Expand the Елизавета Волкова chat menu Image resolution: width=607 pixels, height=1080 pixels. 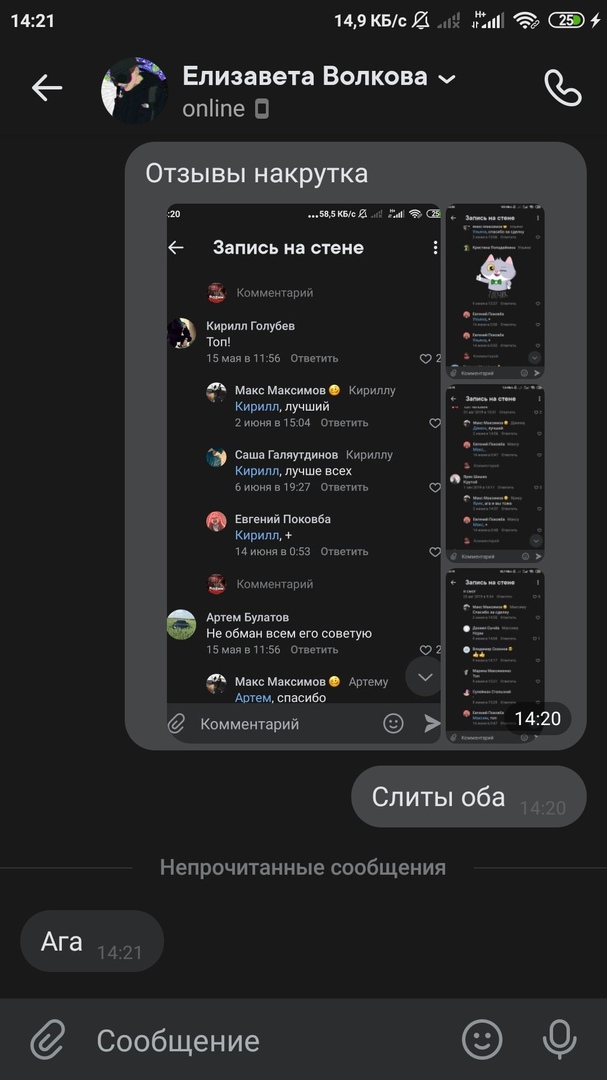point(447,79)
